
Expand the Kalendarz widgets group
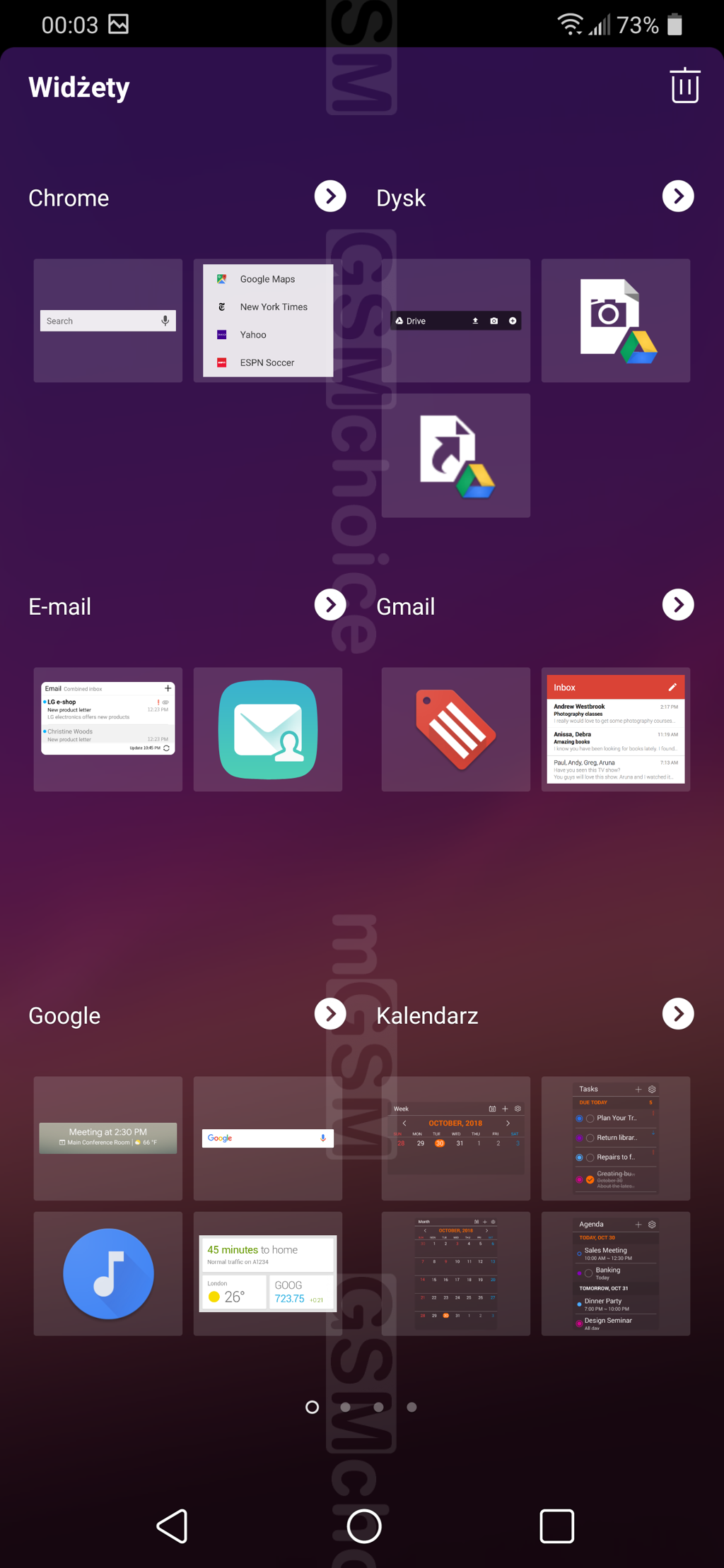point(678,1014)
